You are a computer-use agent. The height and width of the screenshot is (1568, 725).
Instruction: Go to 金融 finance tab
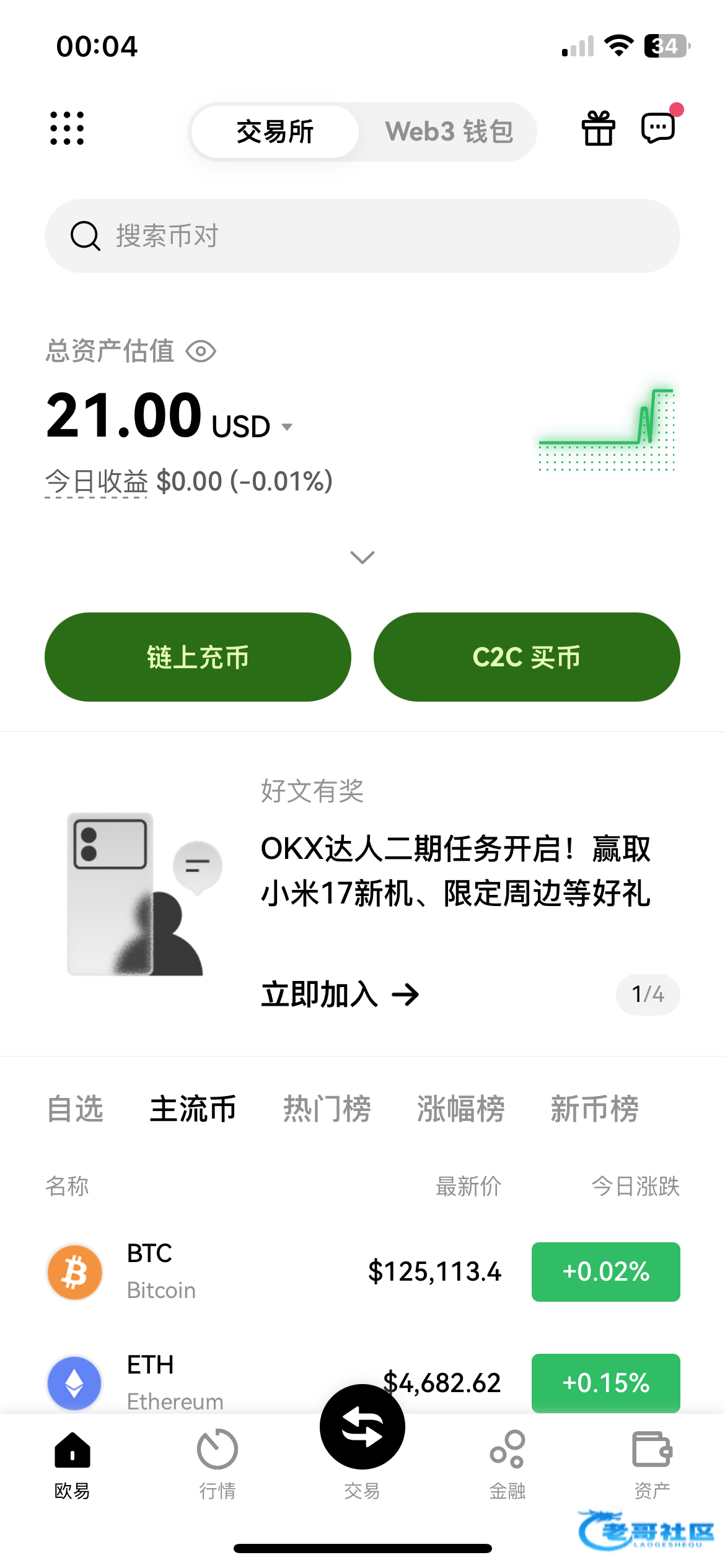(507, 1464)
